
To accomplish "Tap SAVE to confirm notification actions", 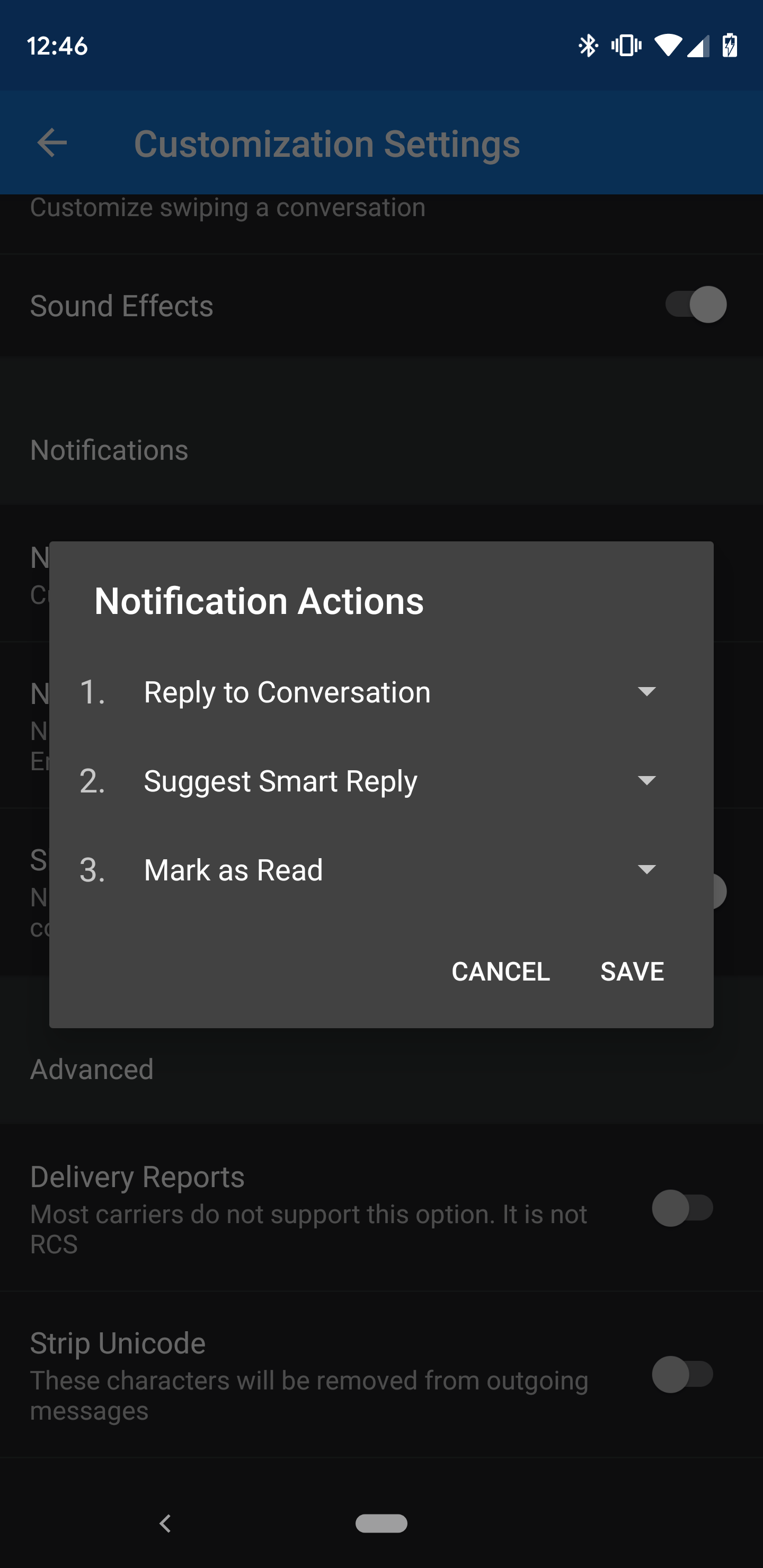I will tap(632, 972).
